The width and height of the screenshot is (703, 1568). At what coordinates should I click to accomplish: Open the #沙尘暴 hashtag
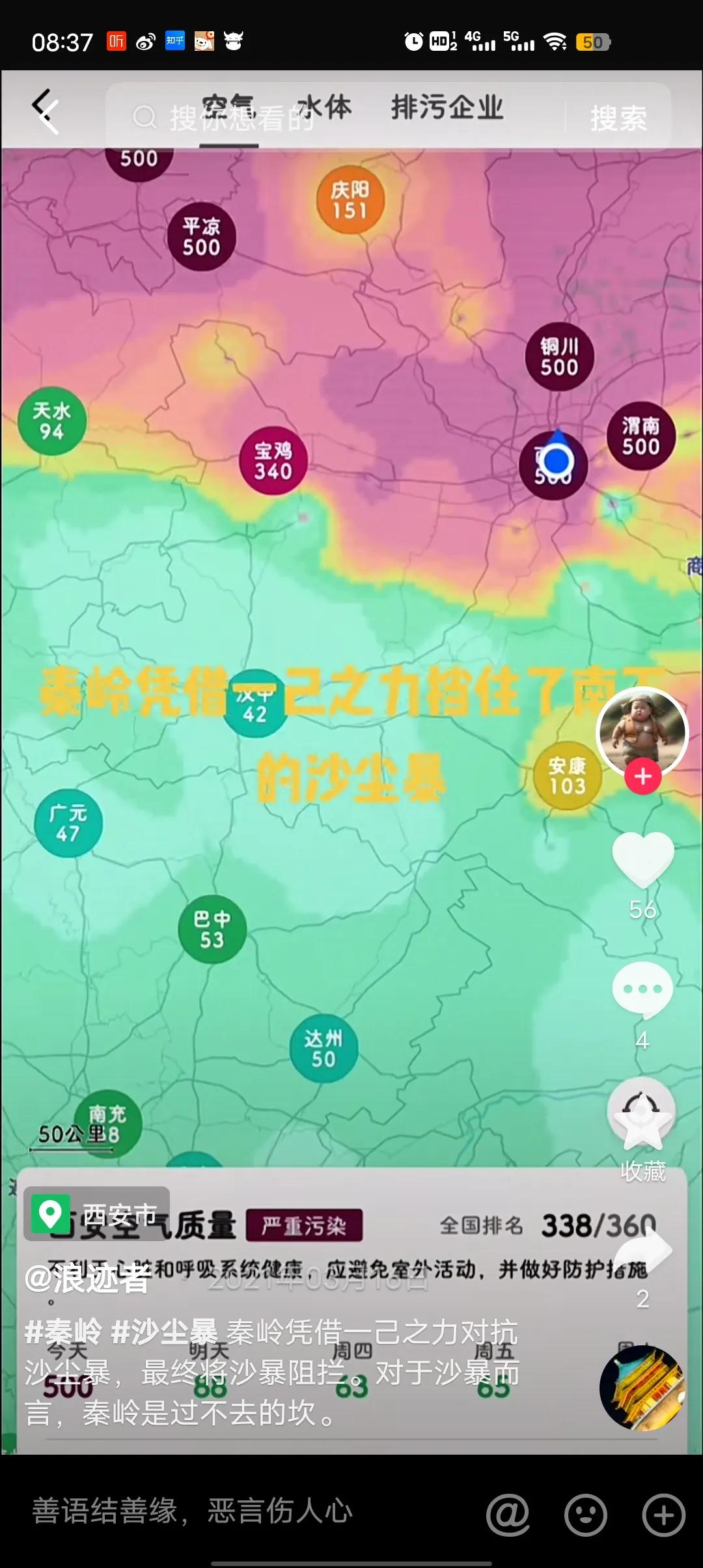click(164, 1332)
